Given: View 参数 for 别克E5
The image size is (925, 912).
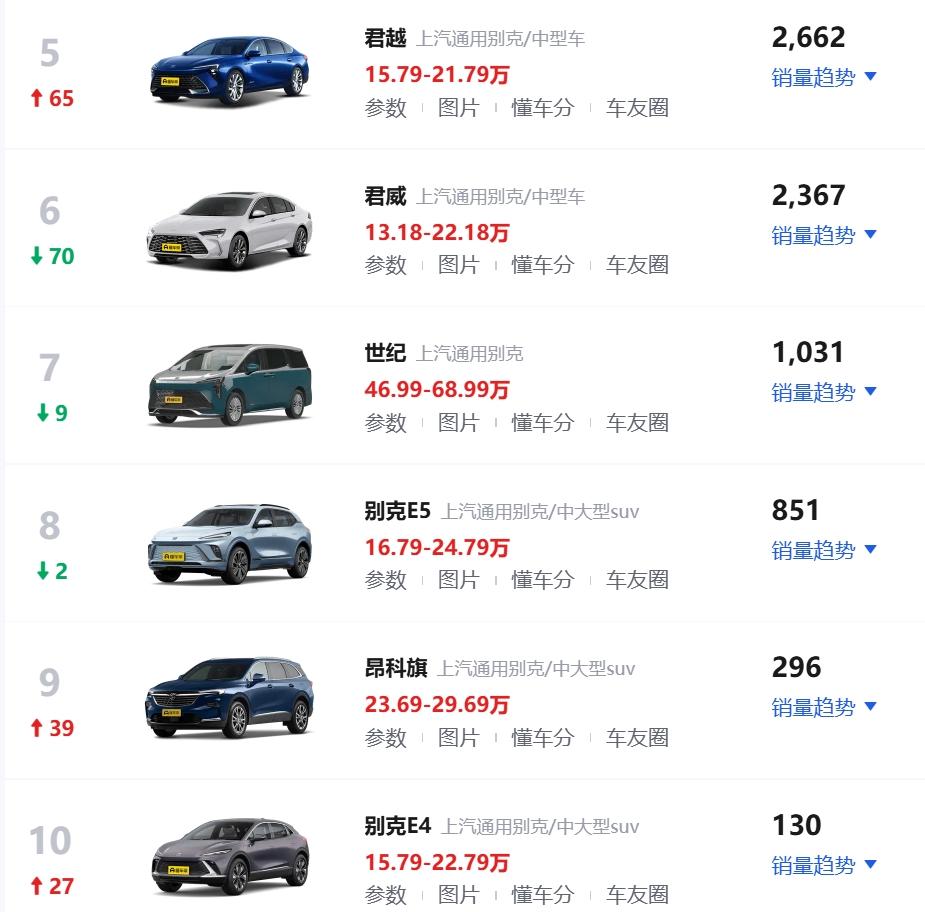Looking at the screenshot, I should pos(385,580).
